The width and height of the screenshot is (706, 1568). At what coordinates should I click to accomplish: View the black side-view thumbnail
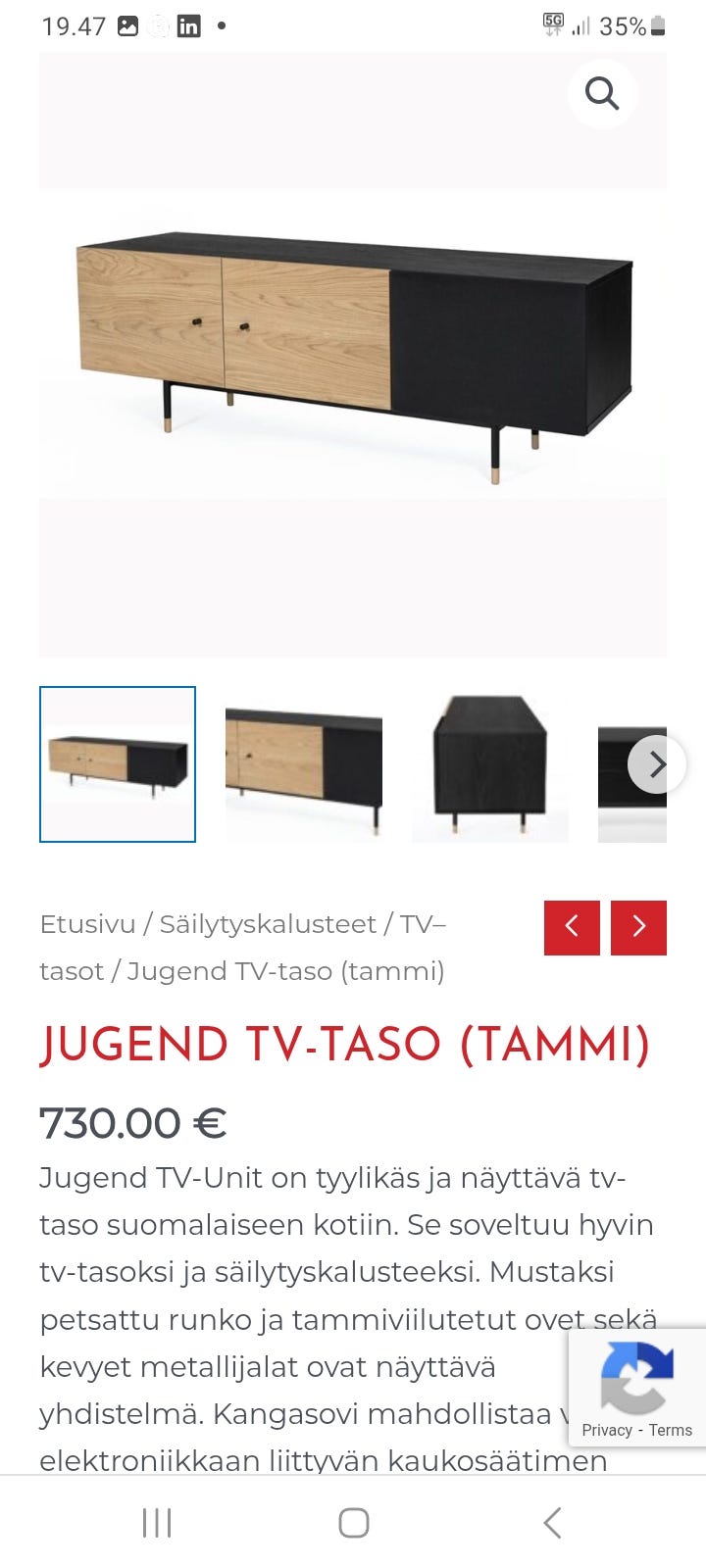click(x=490, y=764)
